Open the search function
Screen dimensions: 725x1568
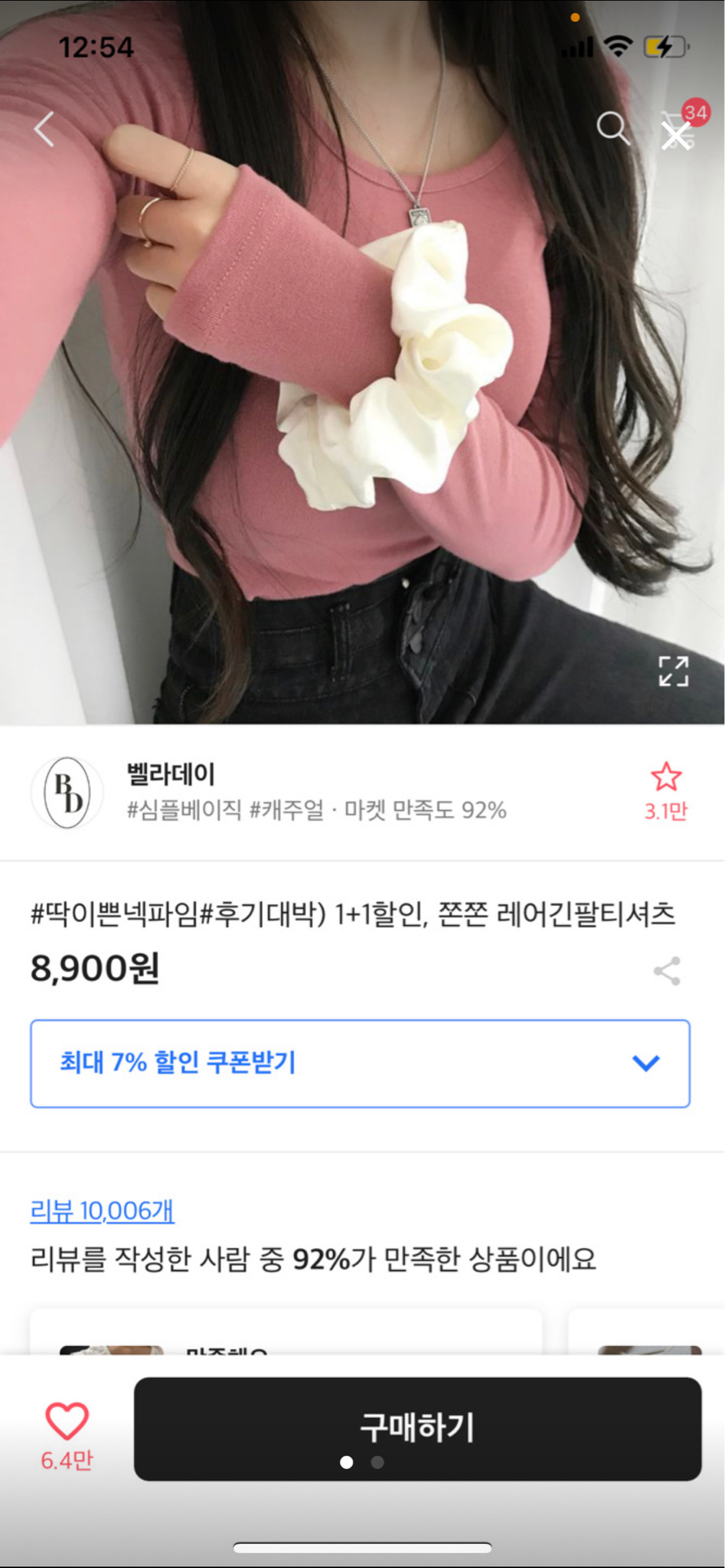coord(612,129)
